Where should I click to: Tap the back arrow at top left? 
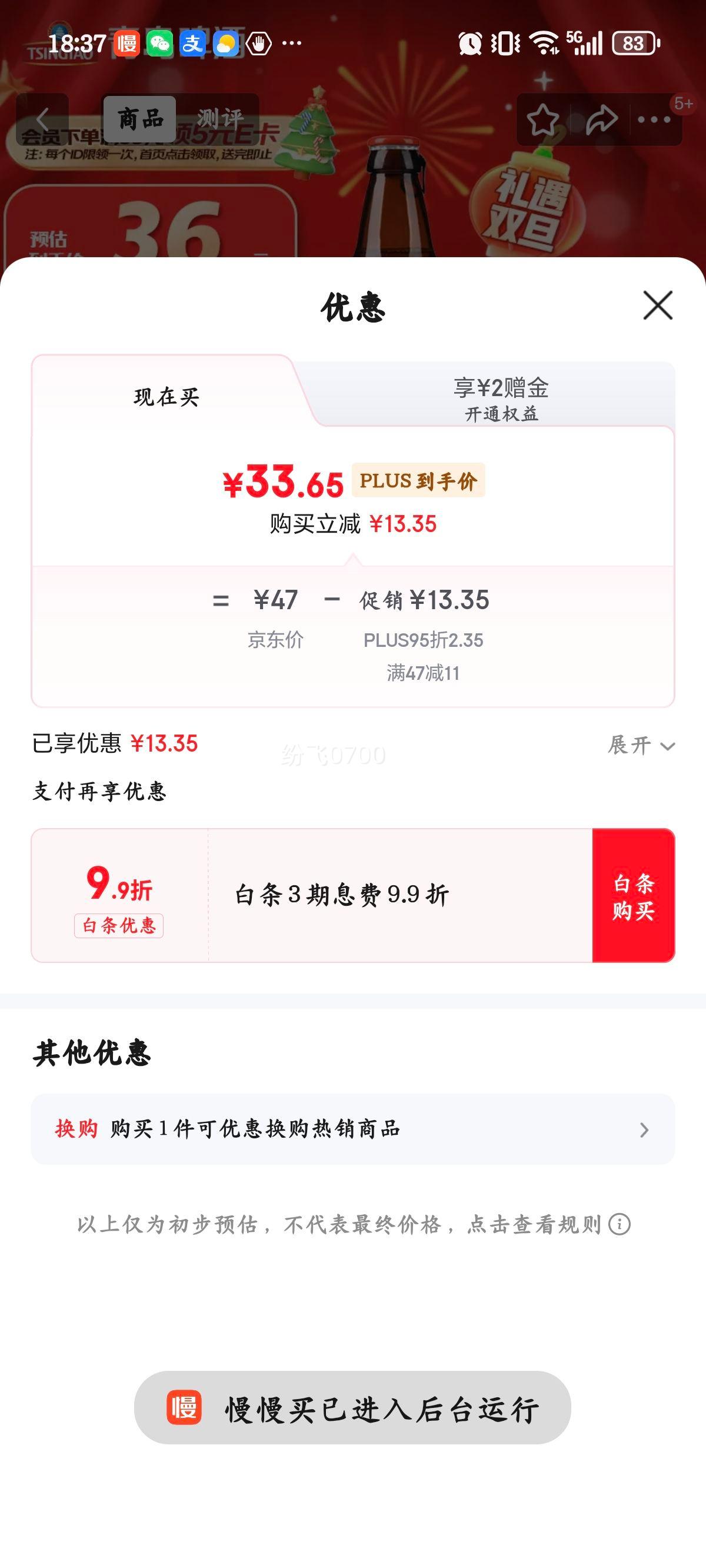point(41,121)
